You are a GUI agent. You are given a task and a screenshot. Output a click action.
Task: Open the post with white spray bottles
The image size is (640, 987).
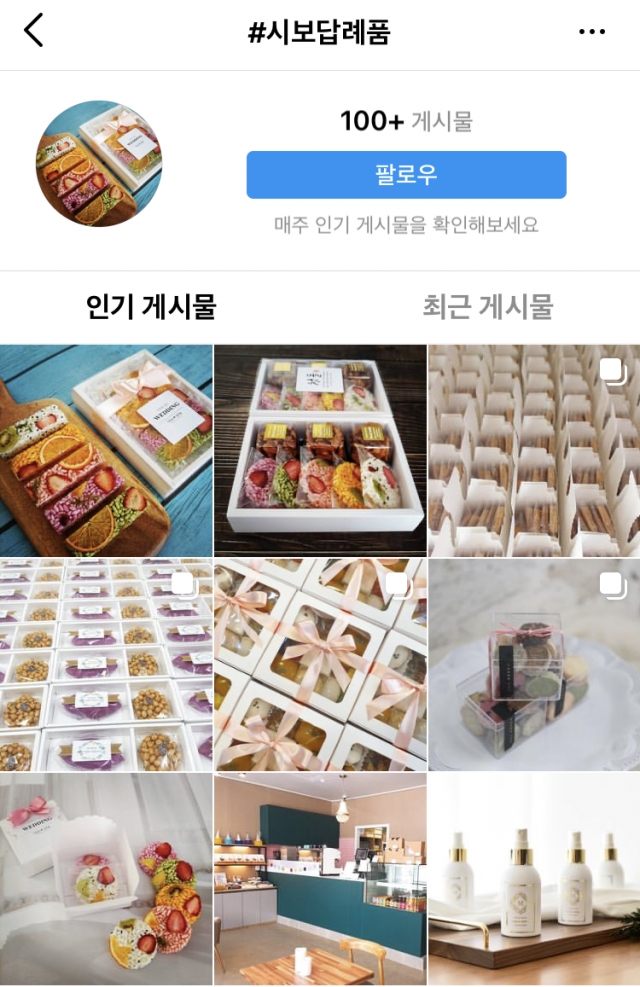(x=534, y=879)
